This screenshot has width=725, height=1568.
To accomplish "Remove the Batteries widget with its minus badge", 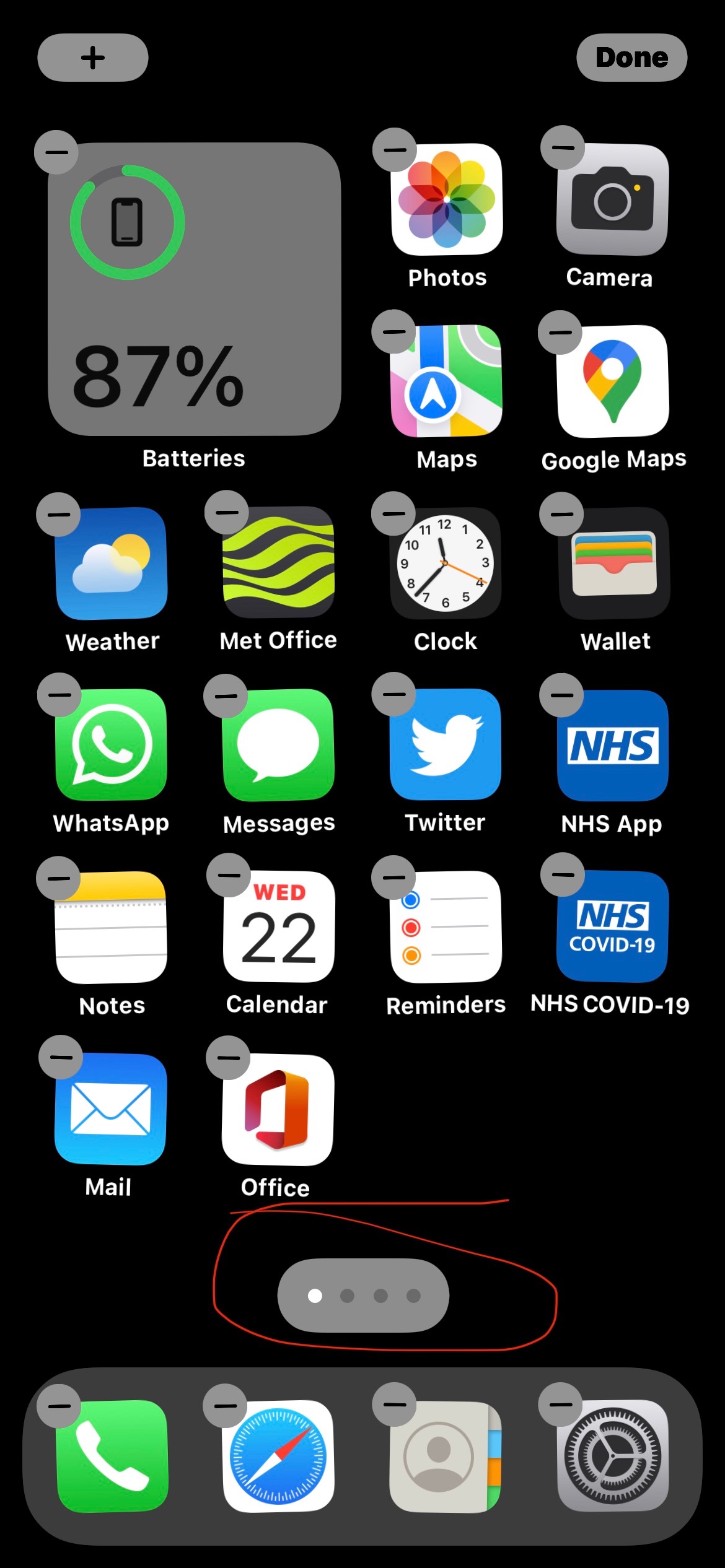I will pos(56,152).
